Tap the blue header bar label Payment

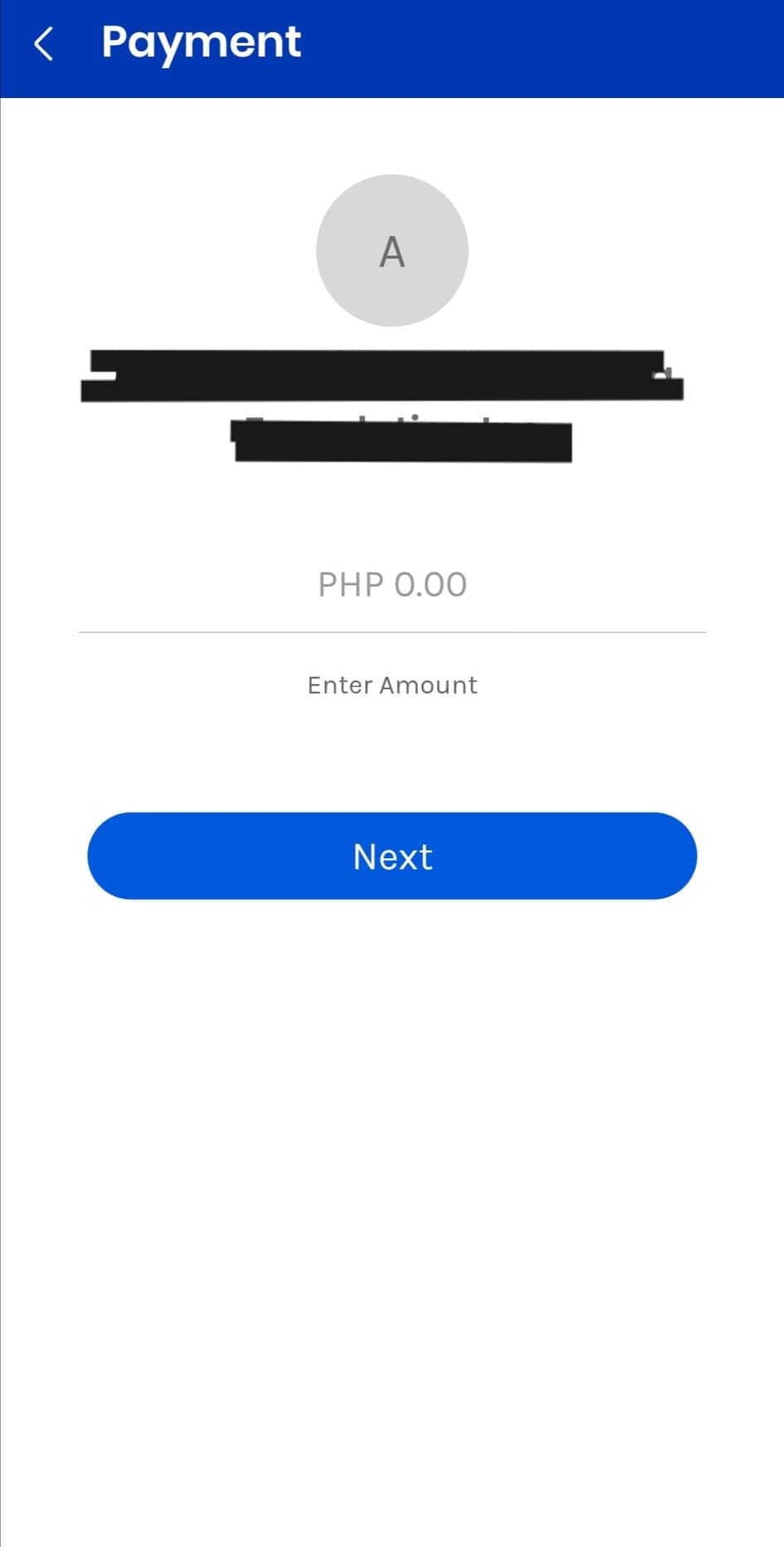pyautogui.click(x=201, y=42)
